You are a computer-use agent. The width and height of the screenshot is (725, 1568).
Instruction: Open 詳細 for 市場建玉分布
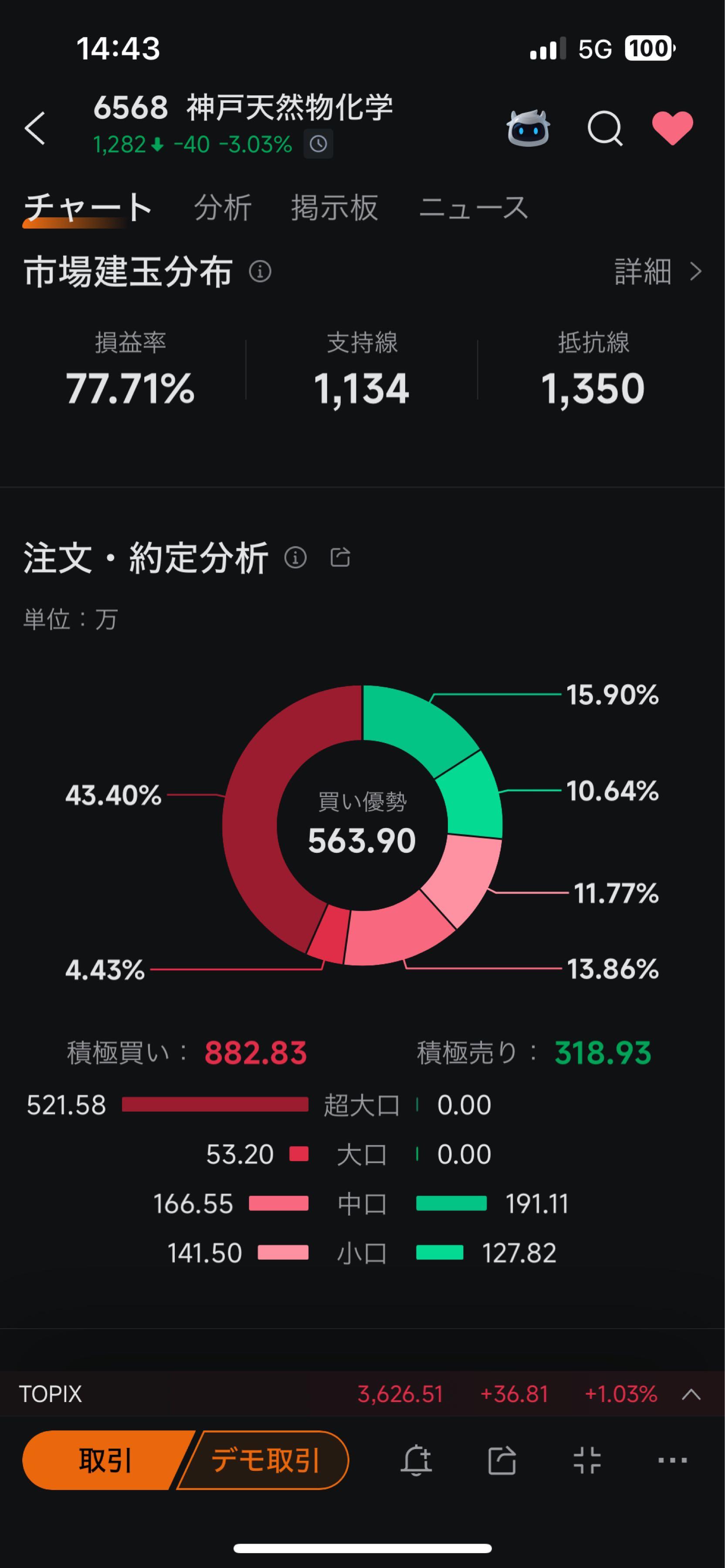[657, 271]
